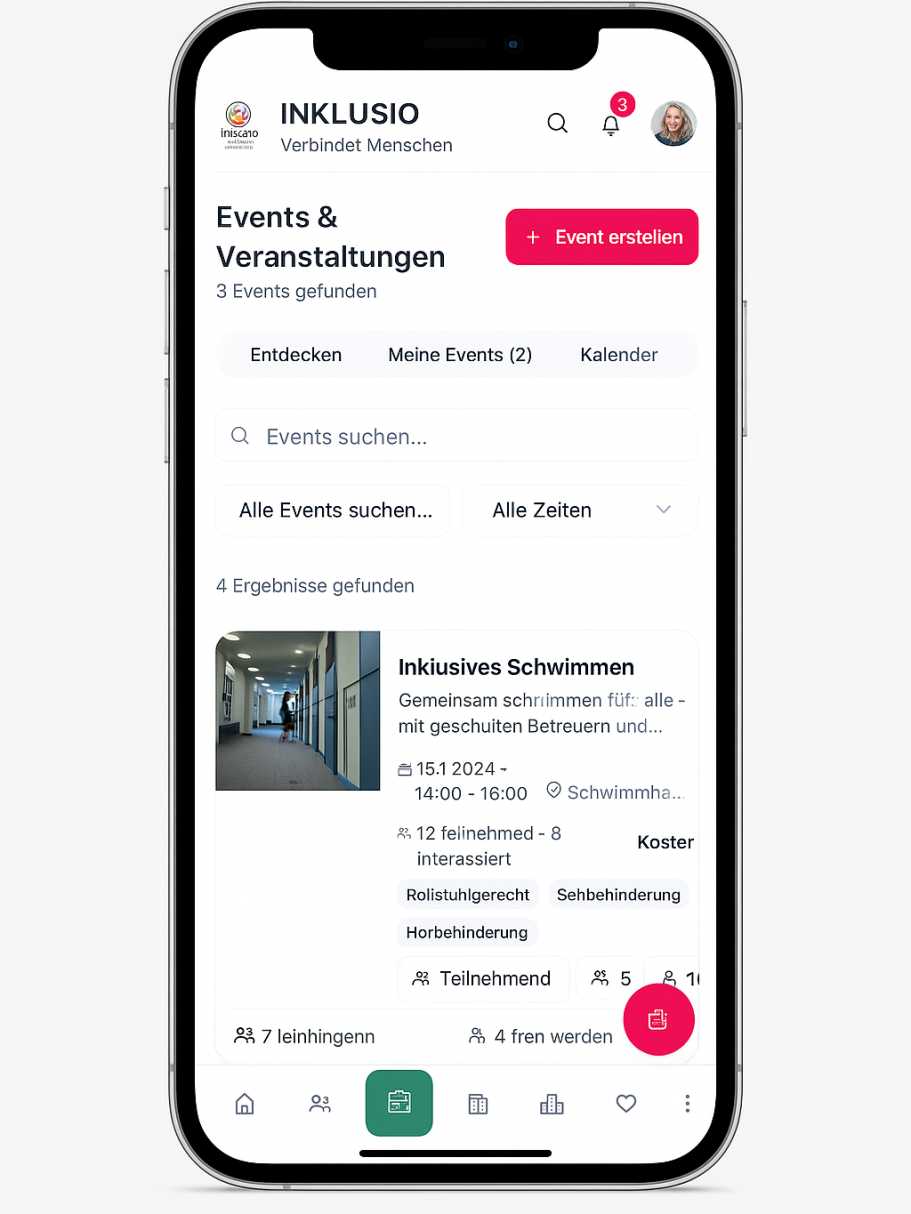Tap the red floating action button
This screenshot has height=1214, width=911.
coord(658,1019)
